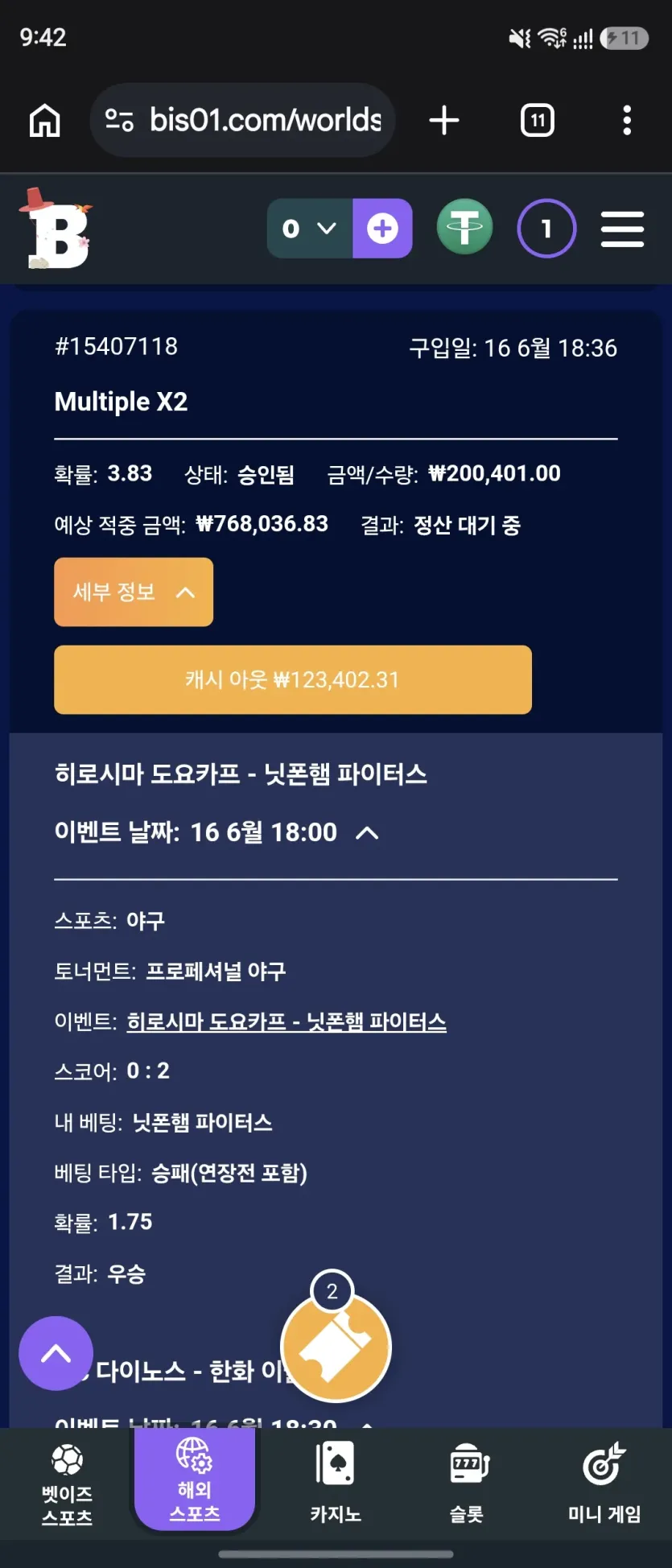The width and height of the screenshot is (672, 1568).
Task: Switch to the 슬롯 tab
Action: 468,1483
